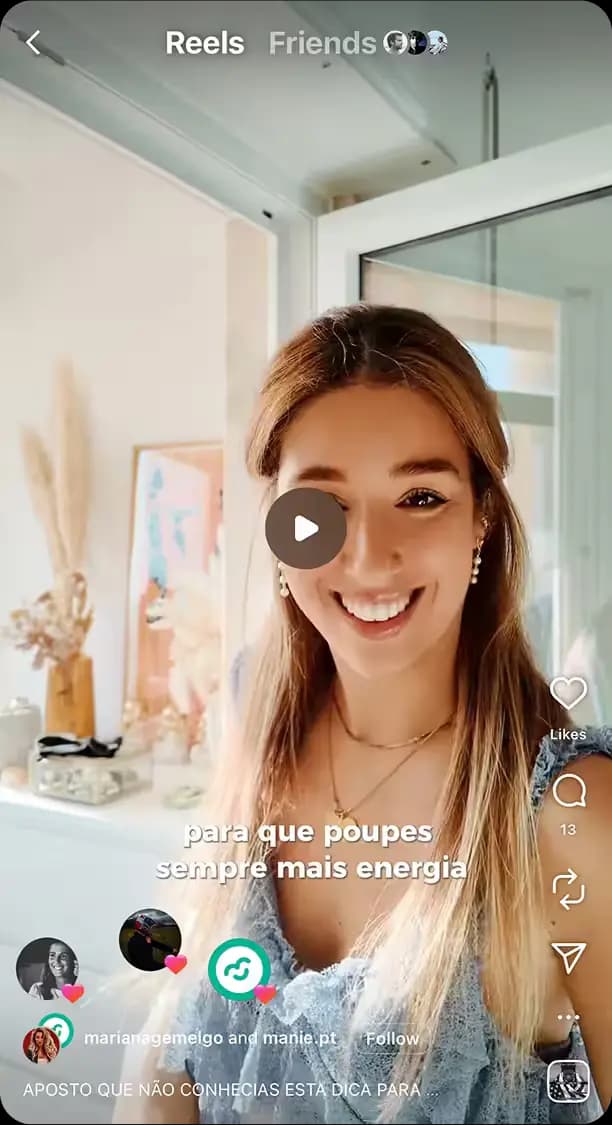Expand the caption starting APOSTO QUE NÃO CONHECIAS
The width and height of the screenshot is (612, 1125).
[230, 1089]
